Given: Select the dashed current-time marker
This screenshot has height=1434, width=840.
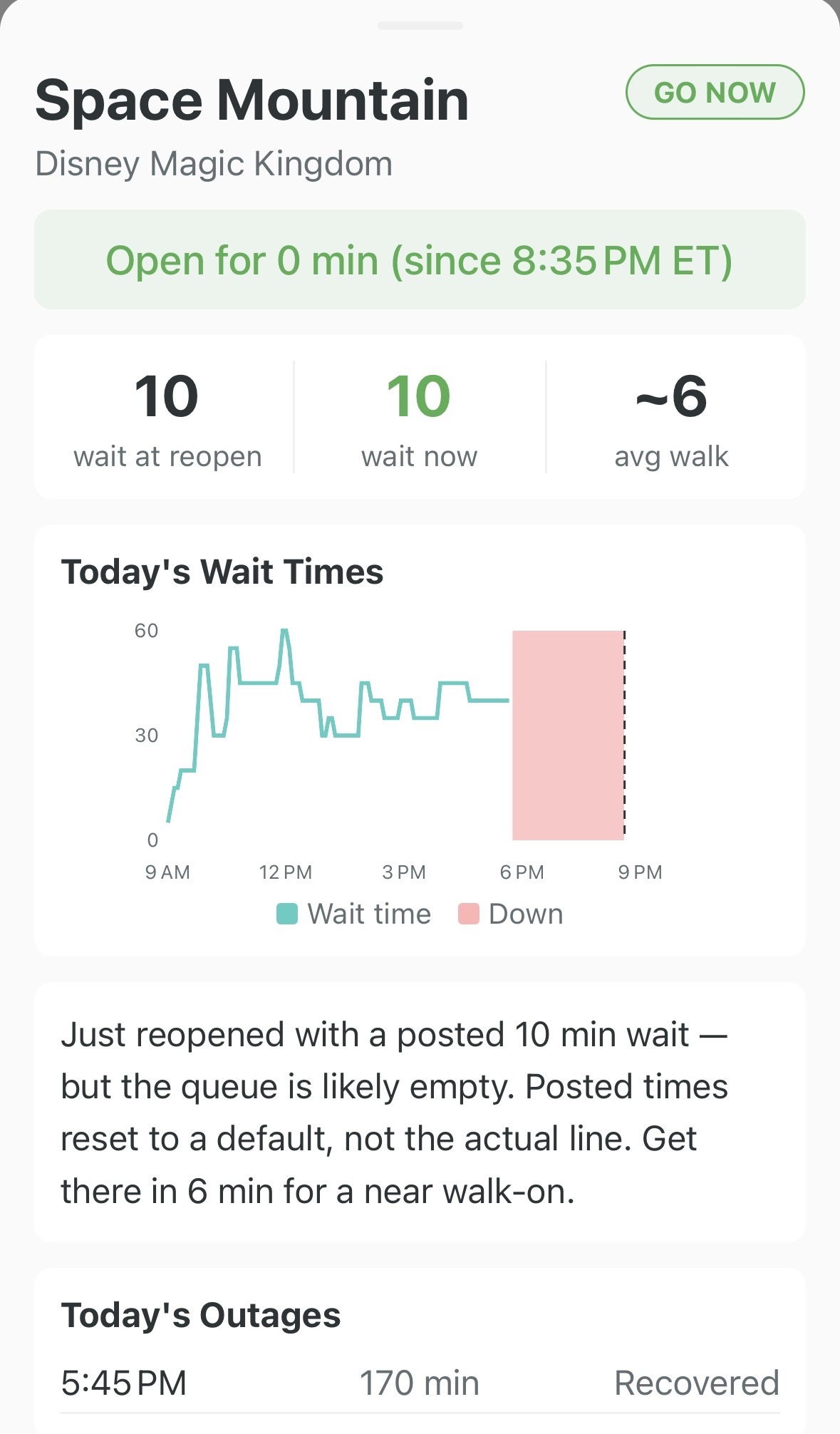Looking at the screenshot, I should (625, 734).
